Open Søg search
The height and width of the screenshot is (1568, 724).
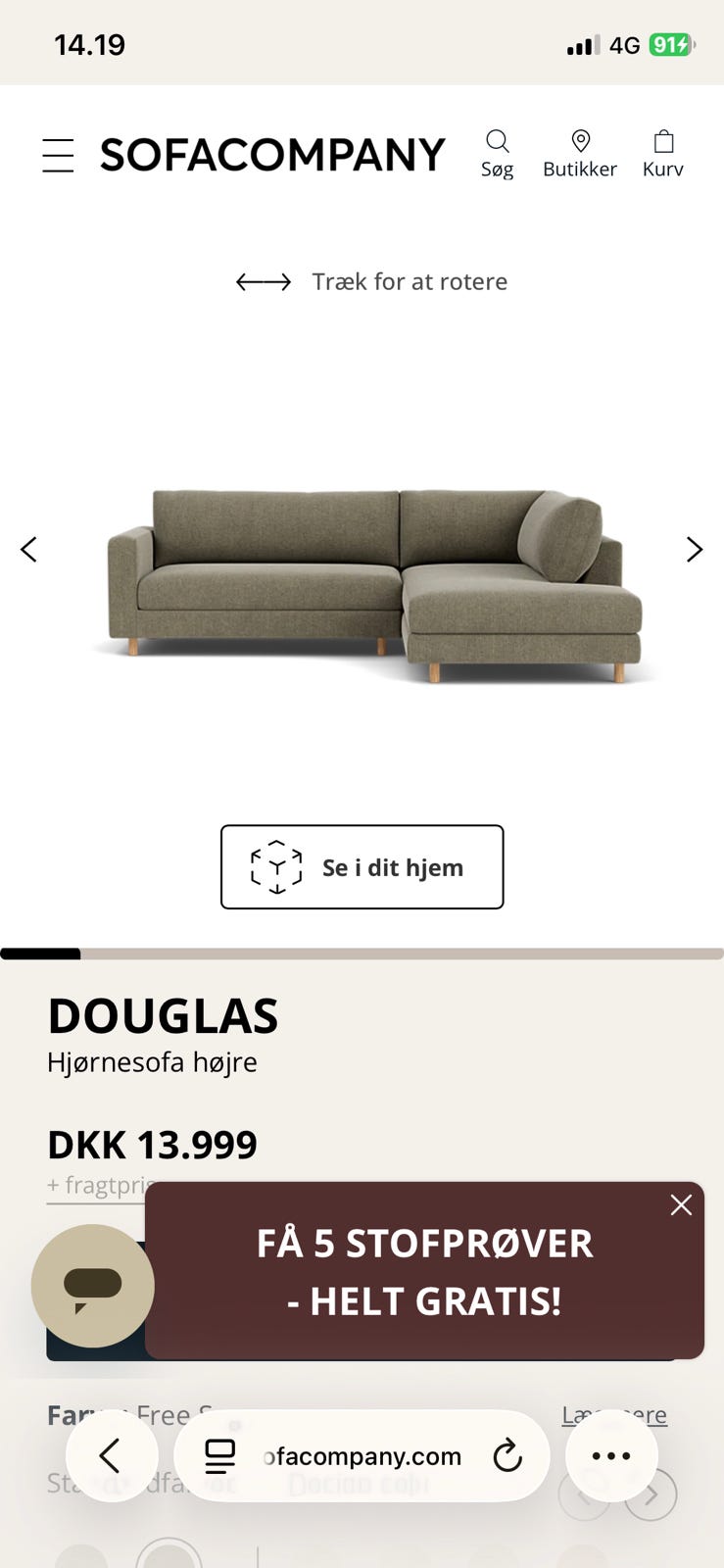tap(497, 154)
